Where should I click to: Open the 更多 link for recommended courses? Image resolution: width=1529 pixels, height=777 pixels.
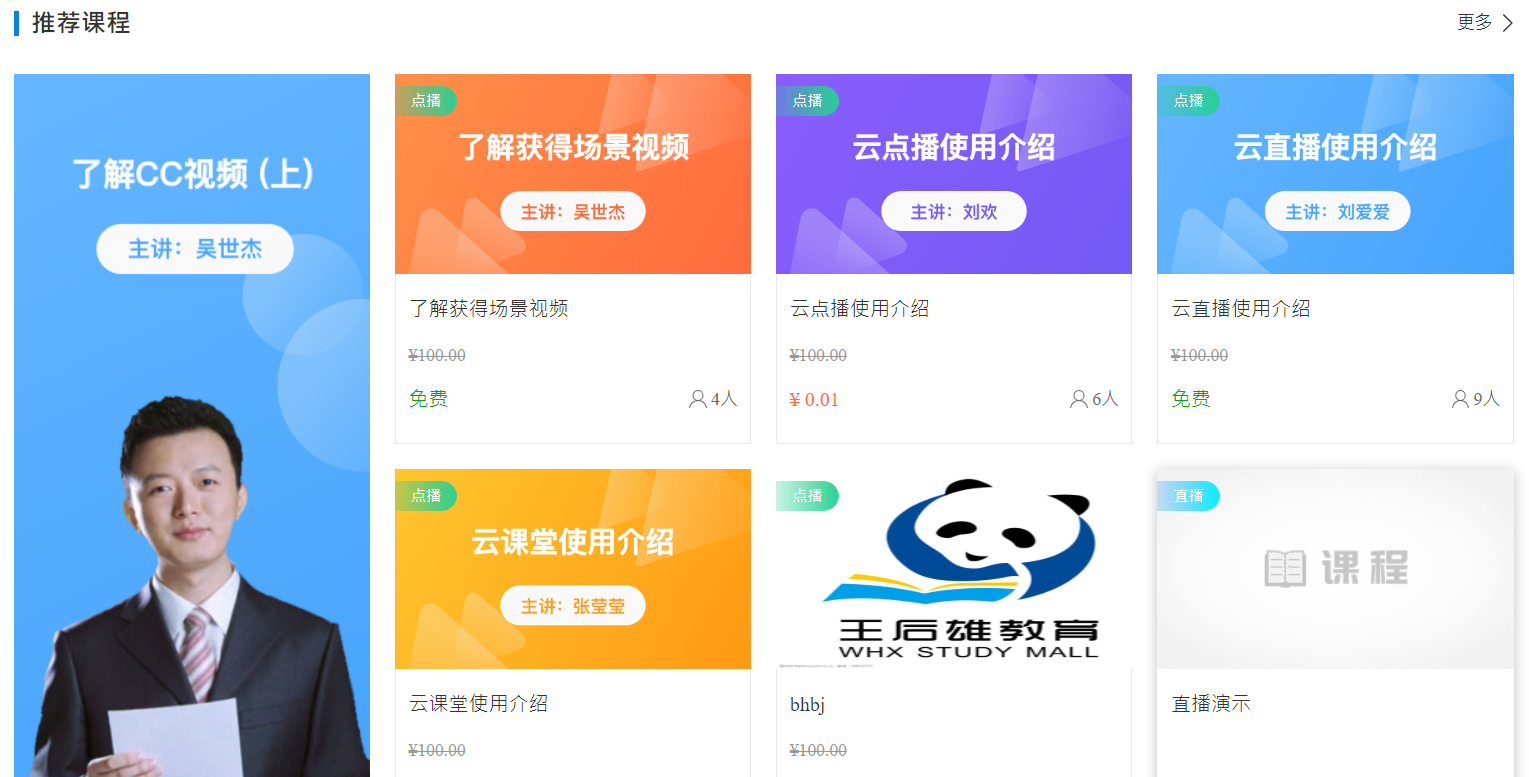[x=1485, y=23]
